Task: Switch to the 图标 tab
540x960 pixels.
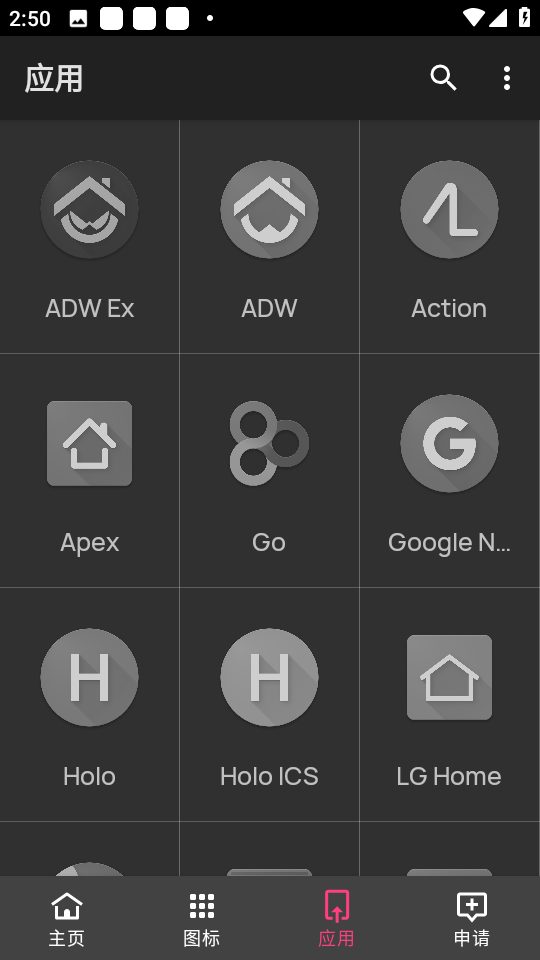Action: click(201, 918)
